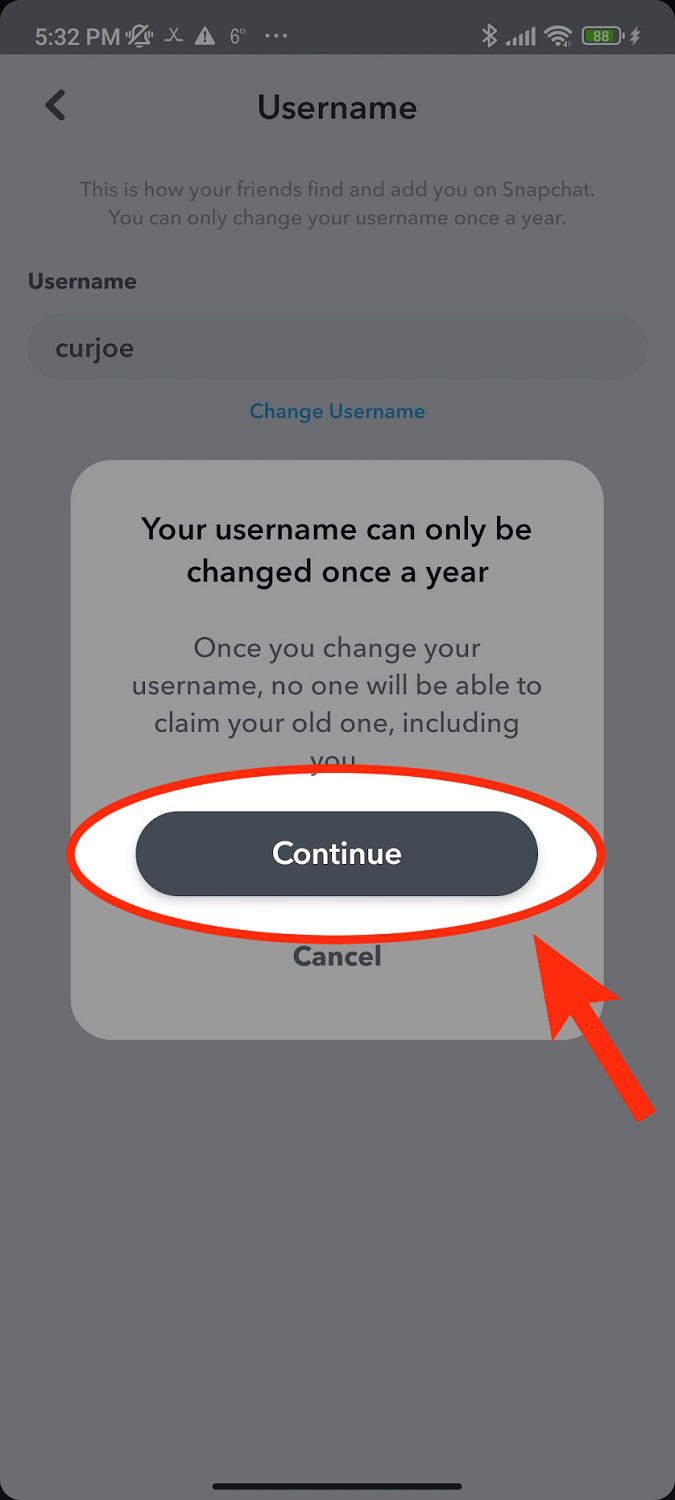
Task: Tap Continue to confirm the username change
Action: (x=337, y=853)
